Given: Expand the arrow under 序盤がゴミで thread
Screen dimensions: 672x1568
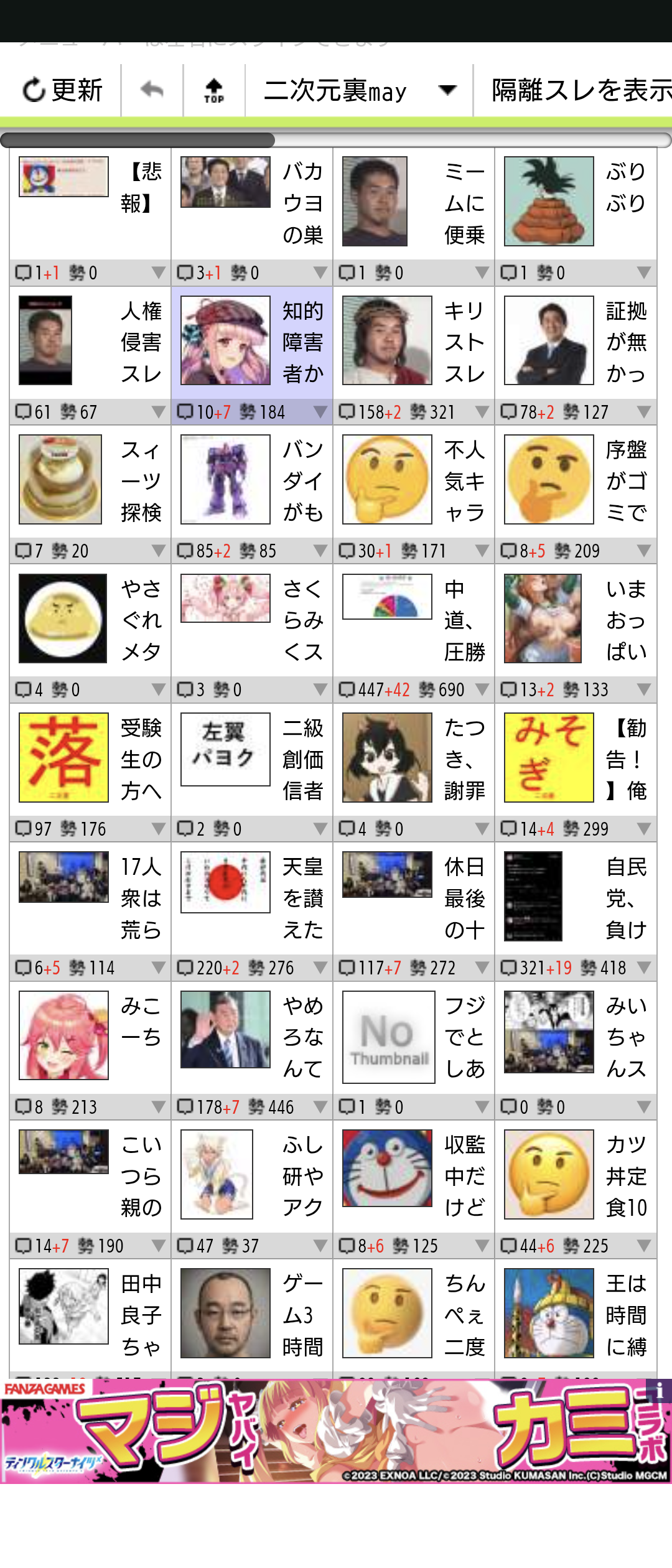Looking at the screenshot, I should 643,551.
